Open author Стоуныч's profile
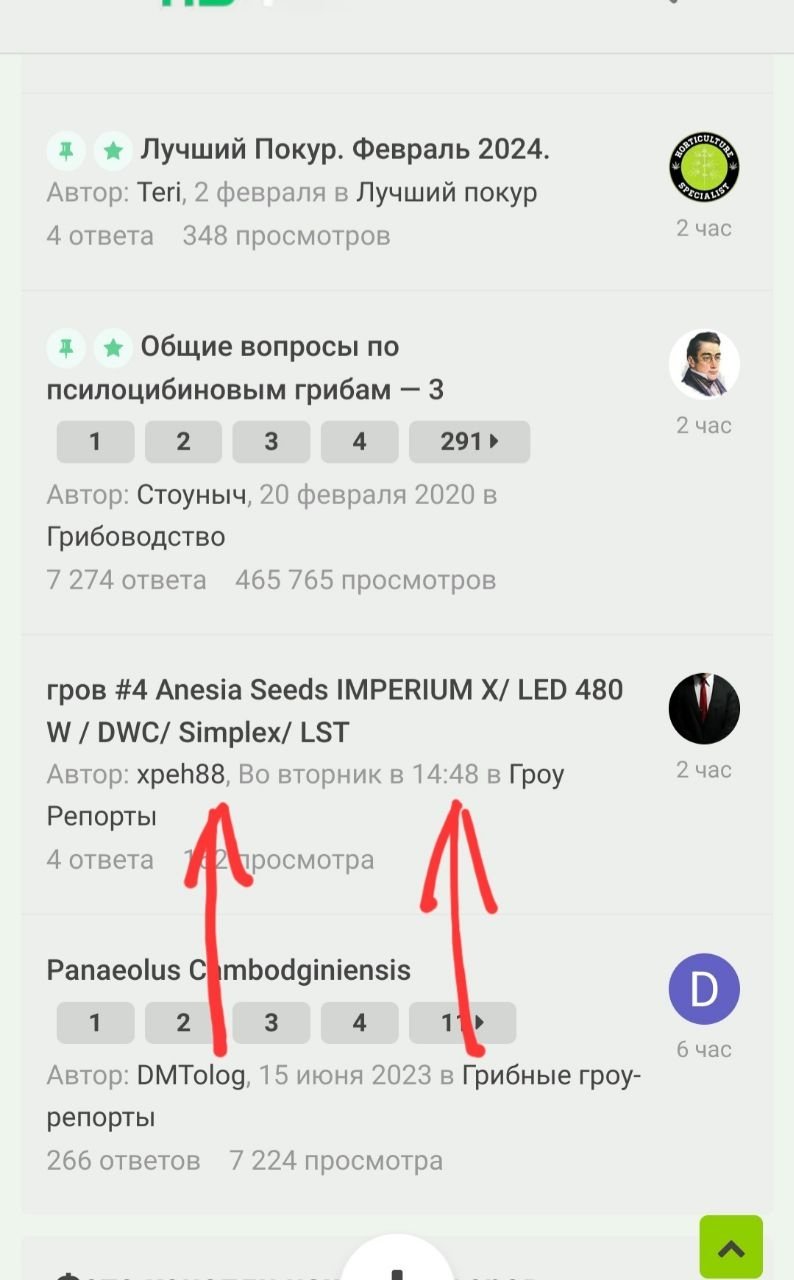 pyautogui.click(x=194, y=494)
